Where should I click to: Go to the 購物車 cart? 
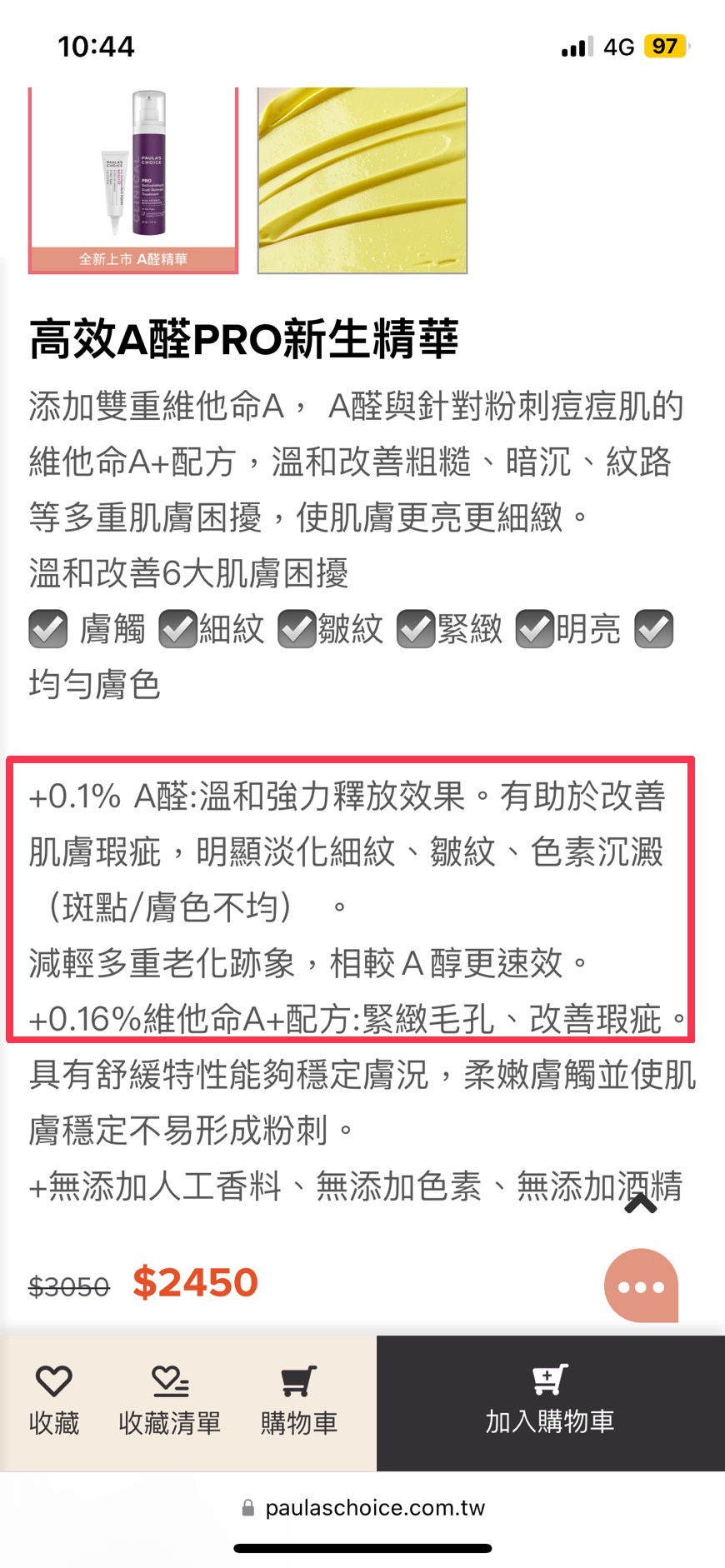(298, 1401)
